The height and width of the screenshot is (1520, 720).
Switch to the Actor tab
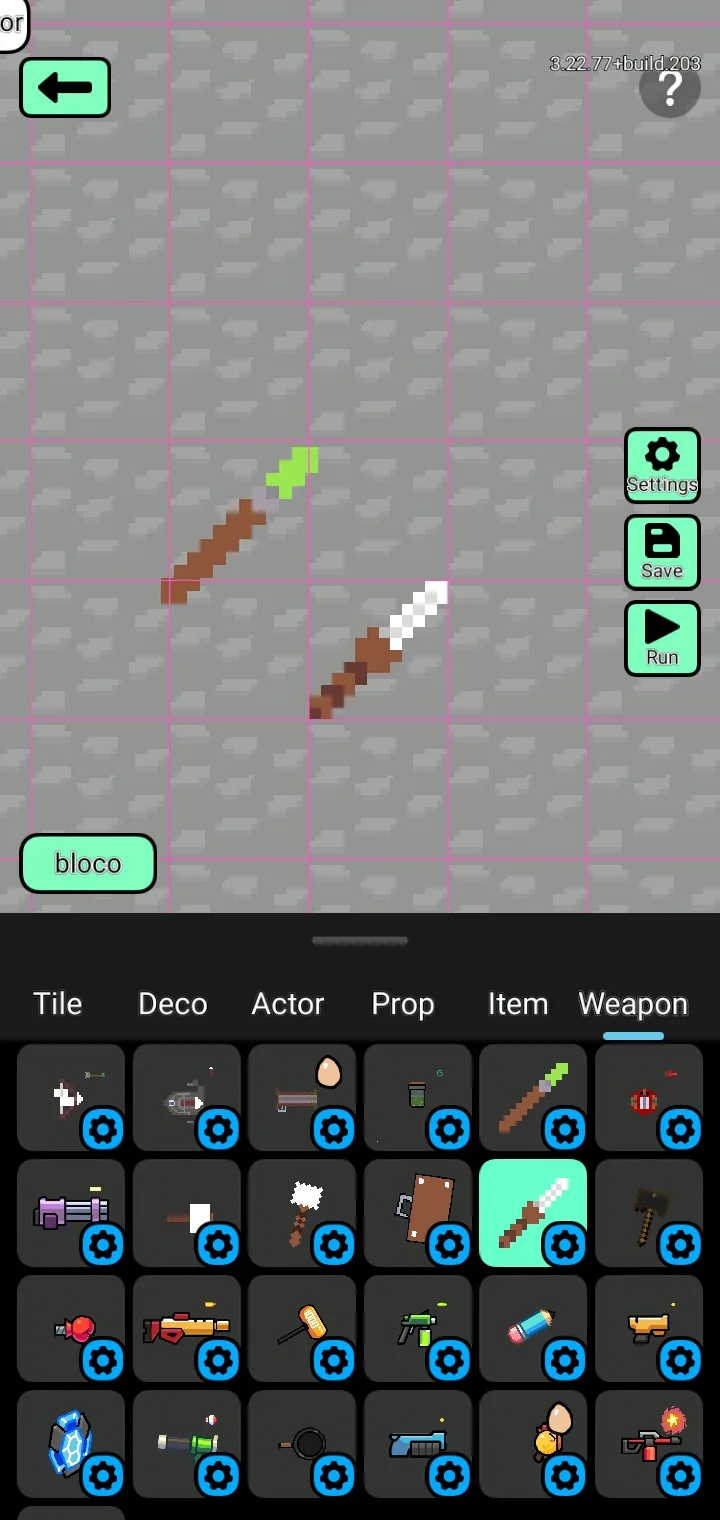point(288,1004)
